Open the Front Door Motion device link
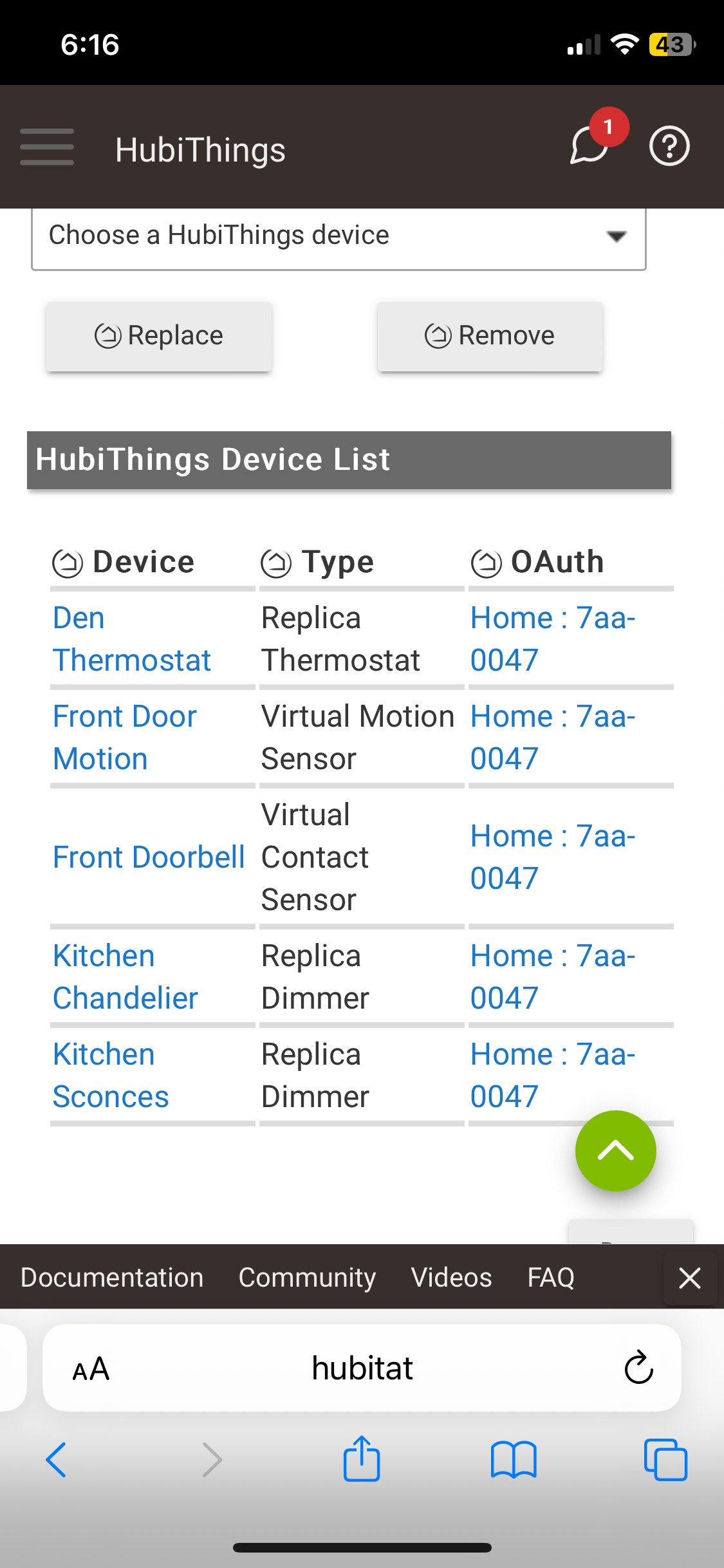 point(125,737)
